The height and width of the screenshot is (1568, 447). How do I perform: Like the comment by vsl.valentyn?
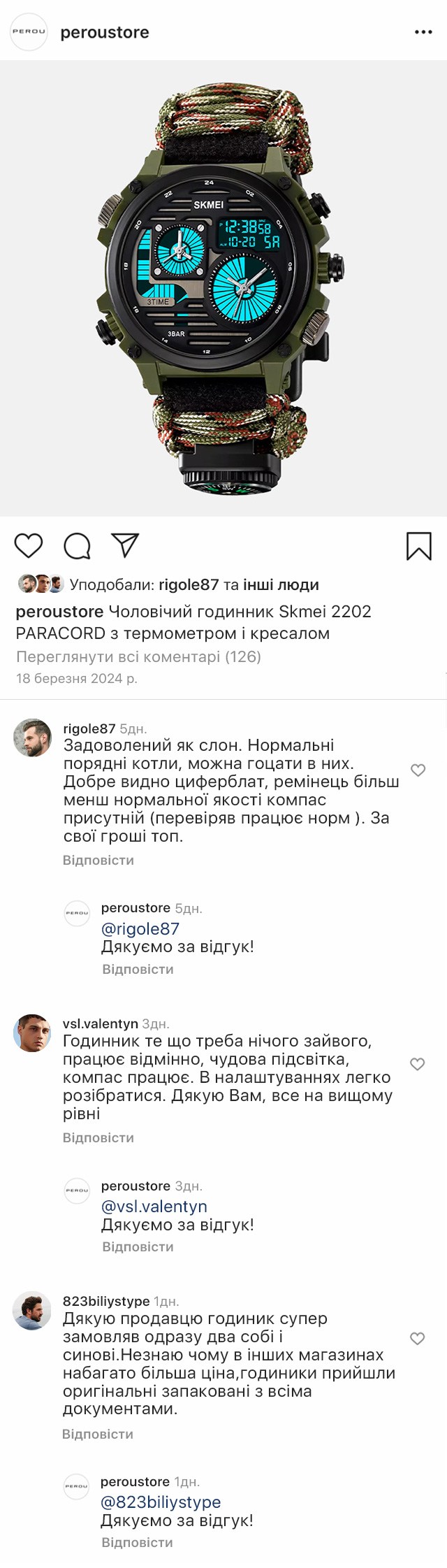click(x=418, y=1064)
